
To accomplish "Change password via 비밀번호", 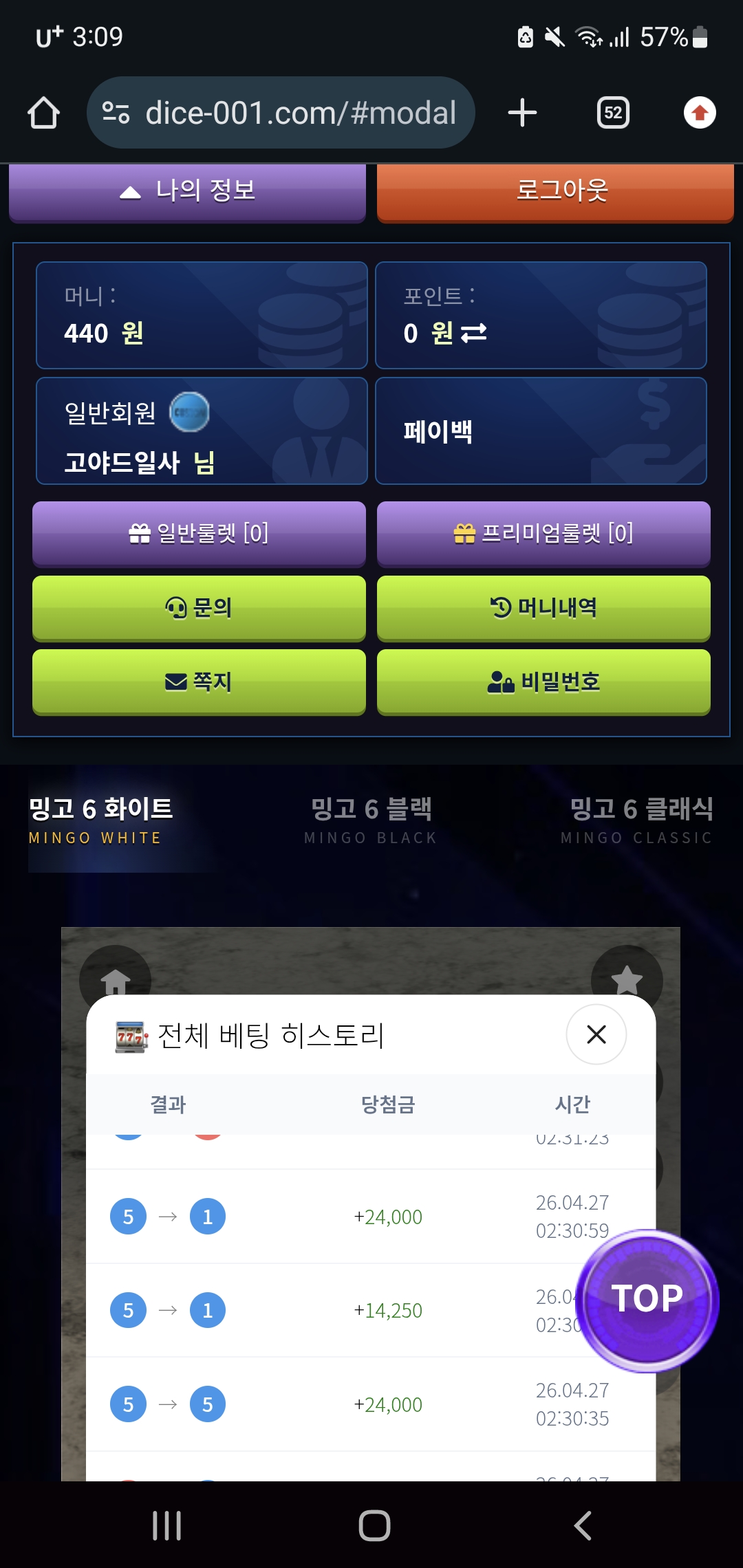I will pos(543,682).
